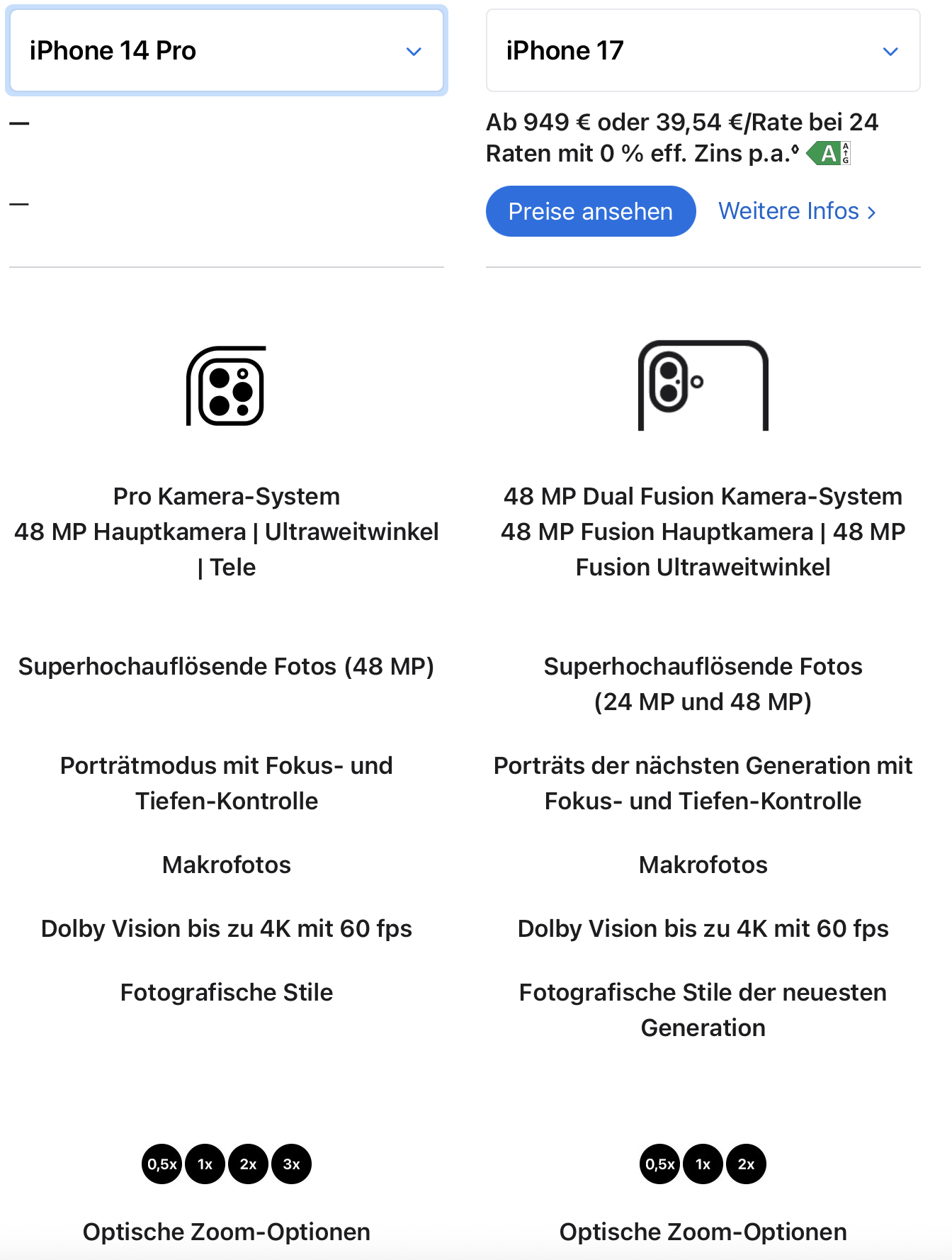The width and height of the screenshot is (952, 1260).
Task: Open the Weitere Infos link
Action: click(797, 211)
